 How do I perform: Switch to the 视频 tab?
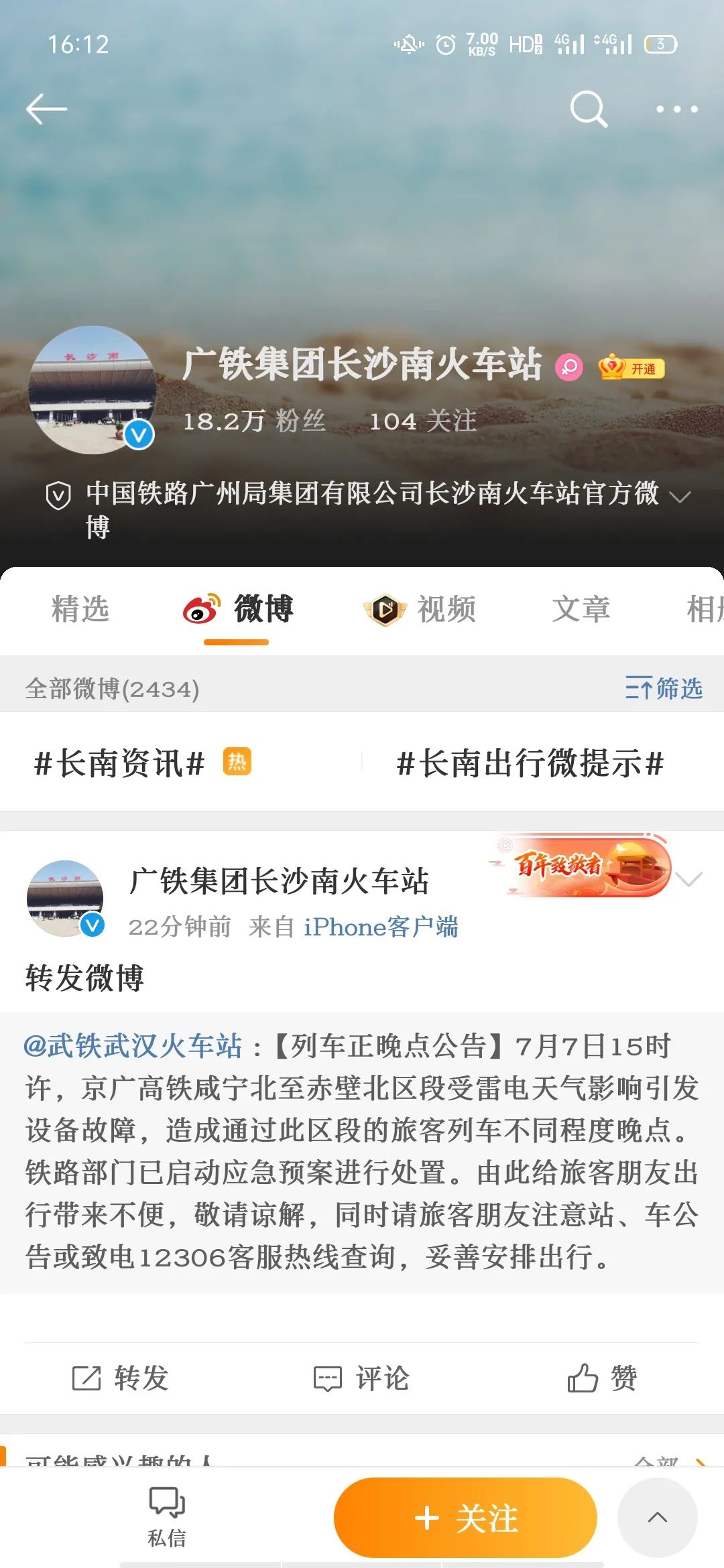click(x=420, y=609)
